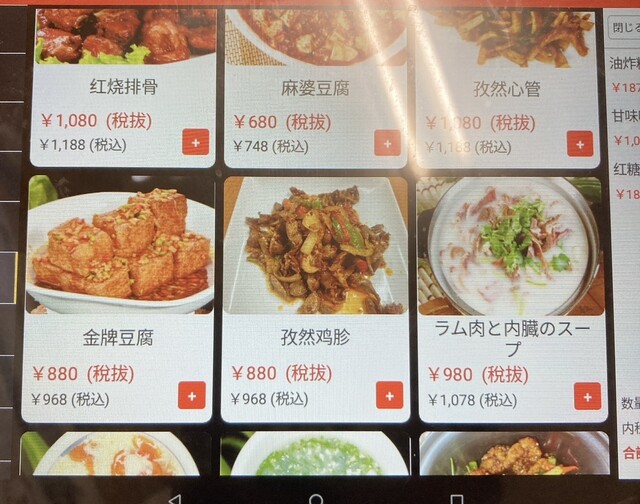Close the order panel with 閉じる

pyautogui.click(x=624, y=27)
